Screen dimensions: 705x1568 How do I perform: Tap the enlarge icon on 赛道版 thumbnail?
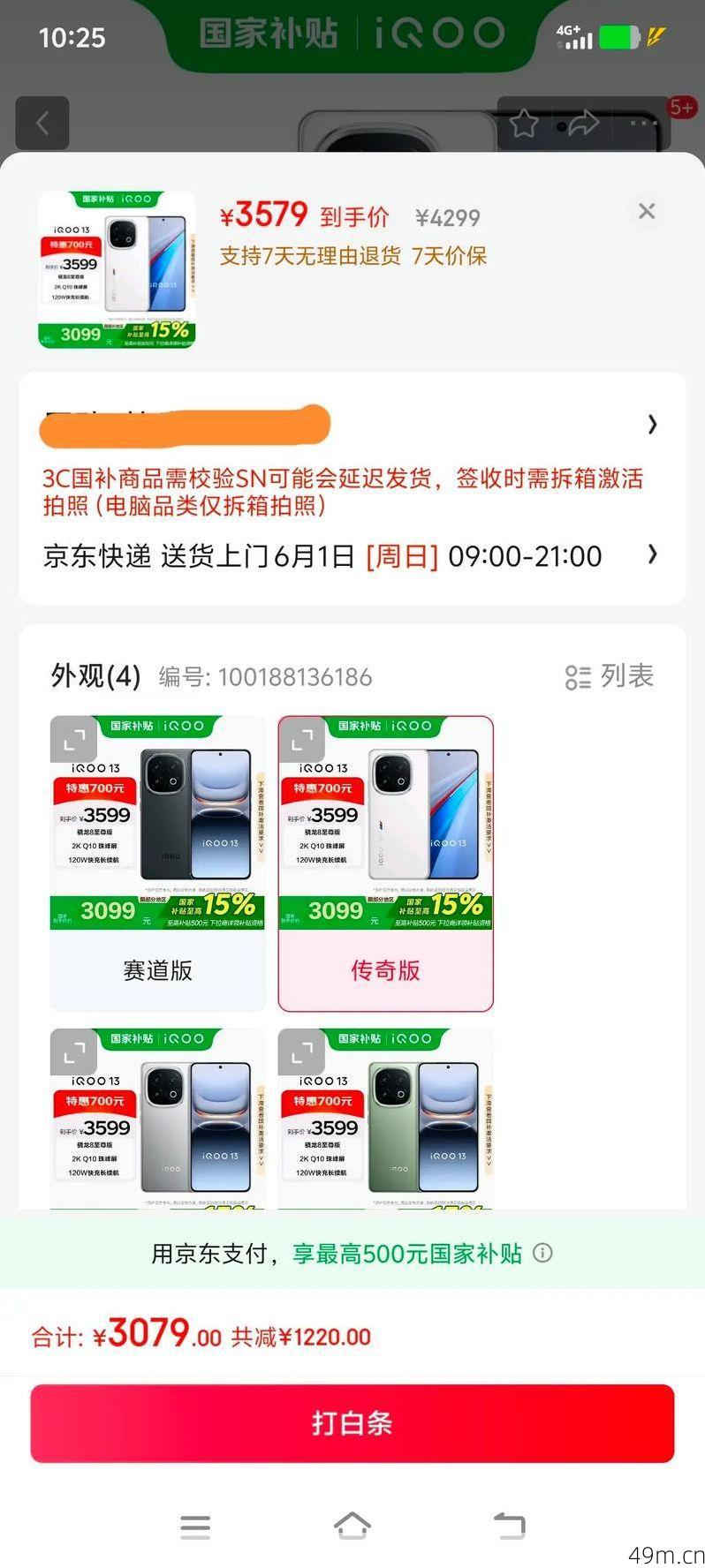[73, 740]
